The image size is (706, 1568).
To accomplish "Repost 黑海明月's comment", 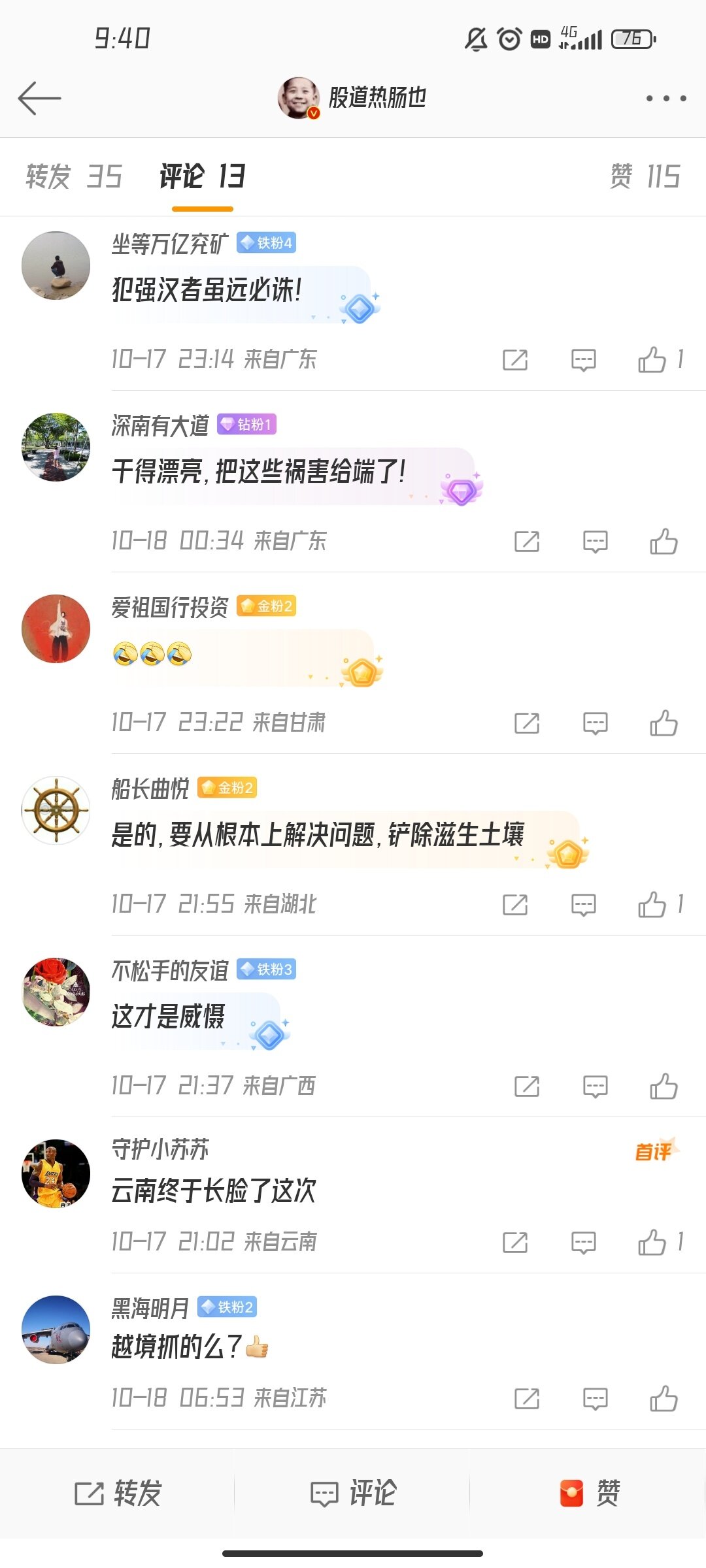I will 526,1398.
